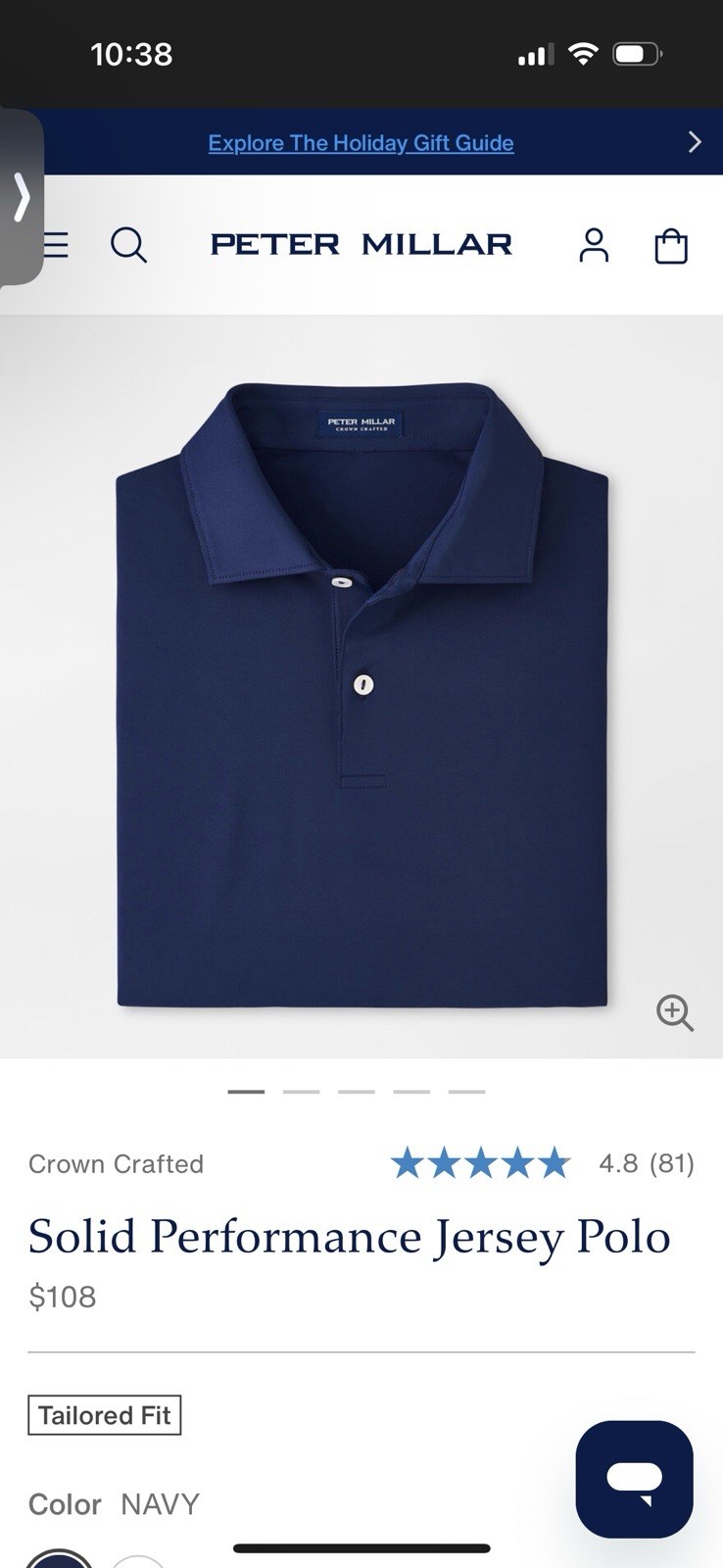Expand the slide-out arrow tab on left edge
The height and width of the screenshot is (1568, 723).
[x=22, y=196]
